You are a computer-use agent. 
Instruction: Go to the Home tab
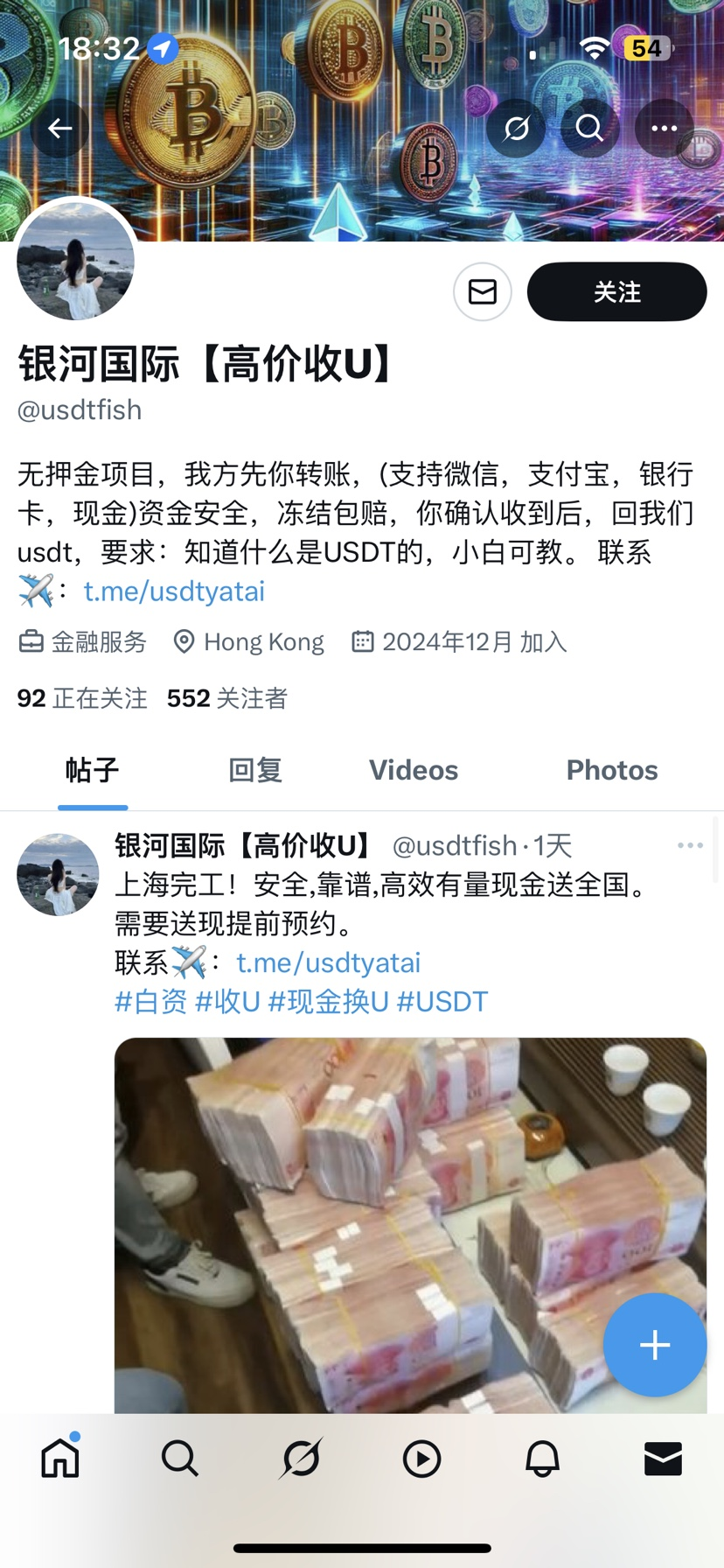60,1459
